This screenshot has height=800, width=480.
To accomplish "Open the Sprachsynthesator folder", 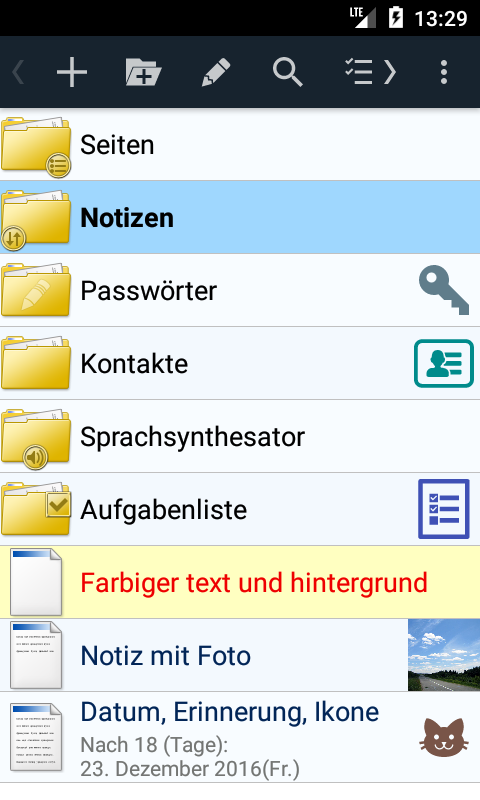I will coord(240,436).
